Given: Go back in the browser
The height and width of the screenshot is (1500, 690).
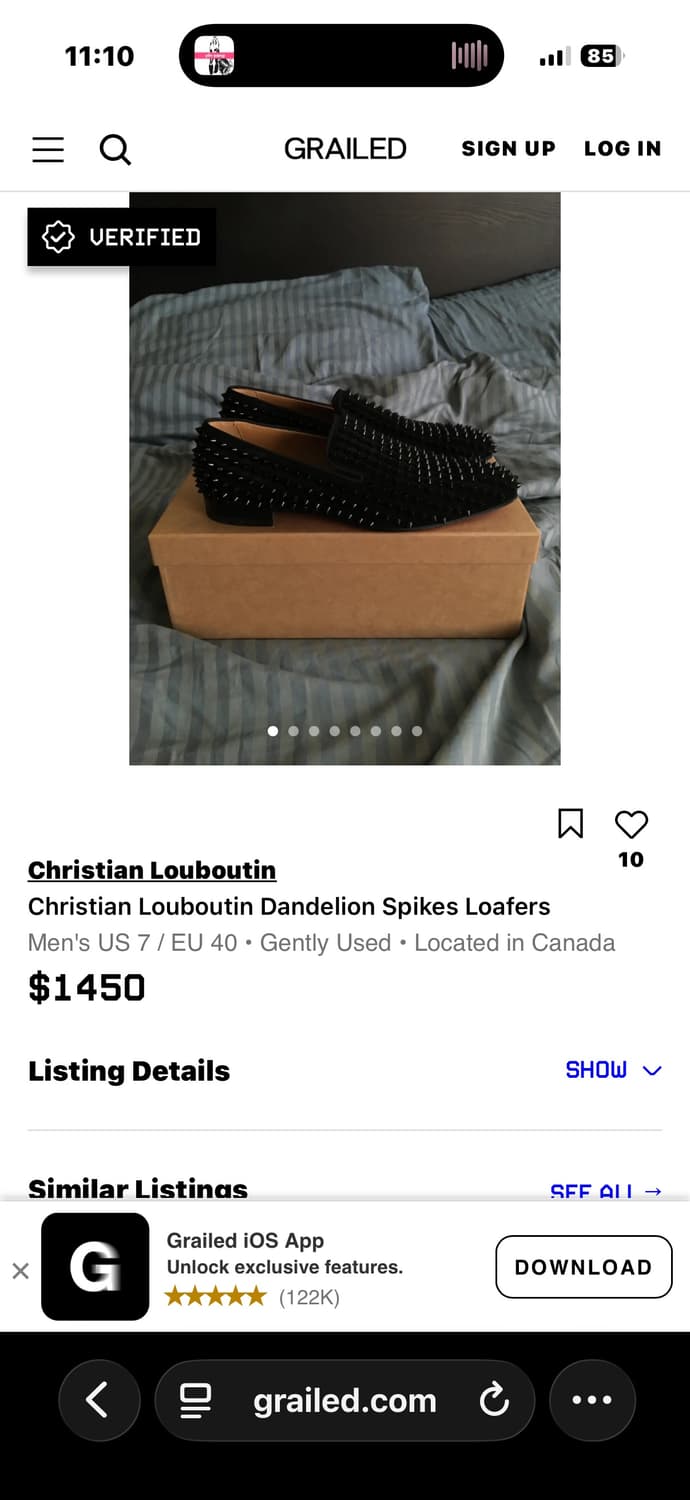Looking at the screenshot, I should point(98,1400).
